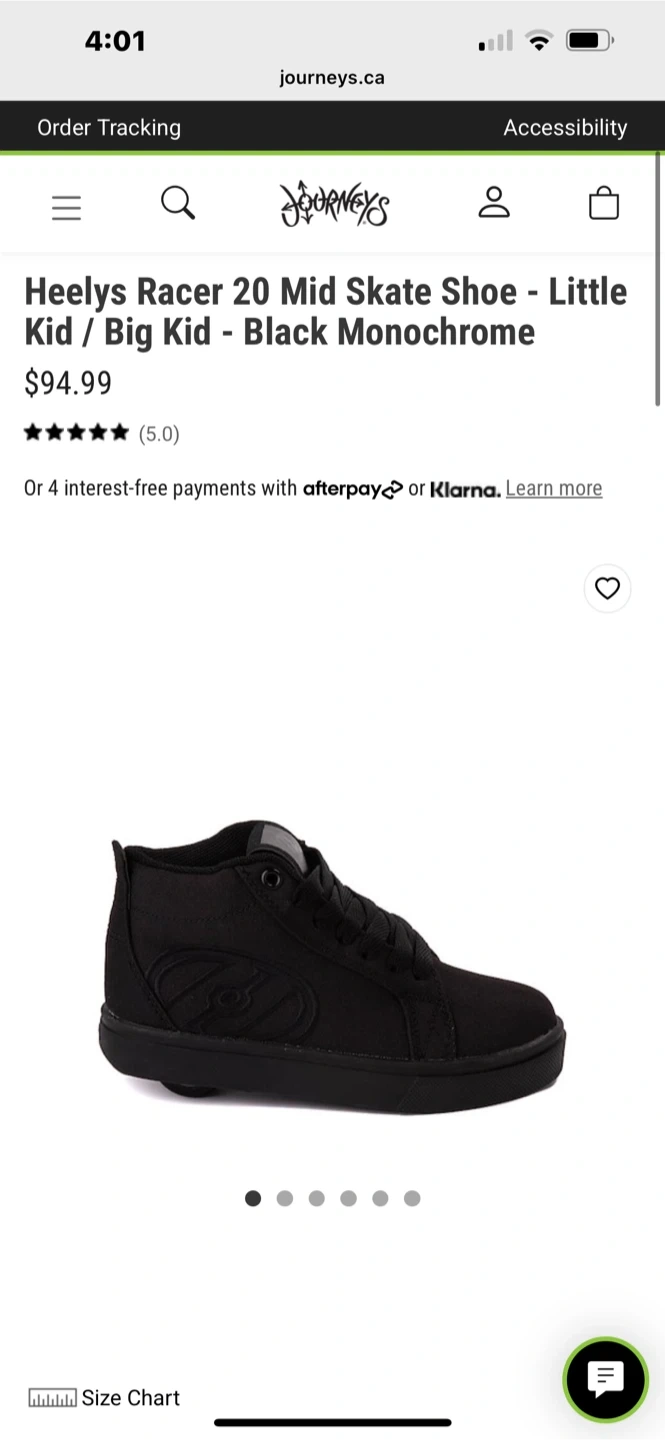View the five-star rating reviews
Image resolution: width=665 pixels, height=1440 pixels.
(101, 433)
